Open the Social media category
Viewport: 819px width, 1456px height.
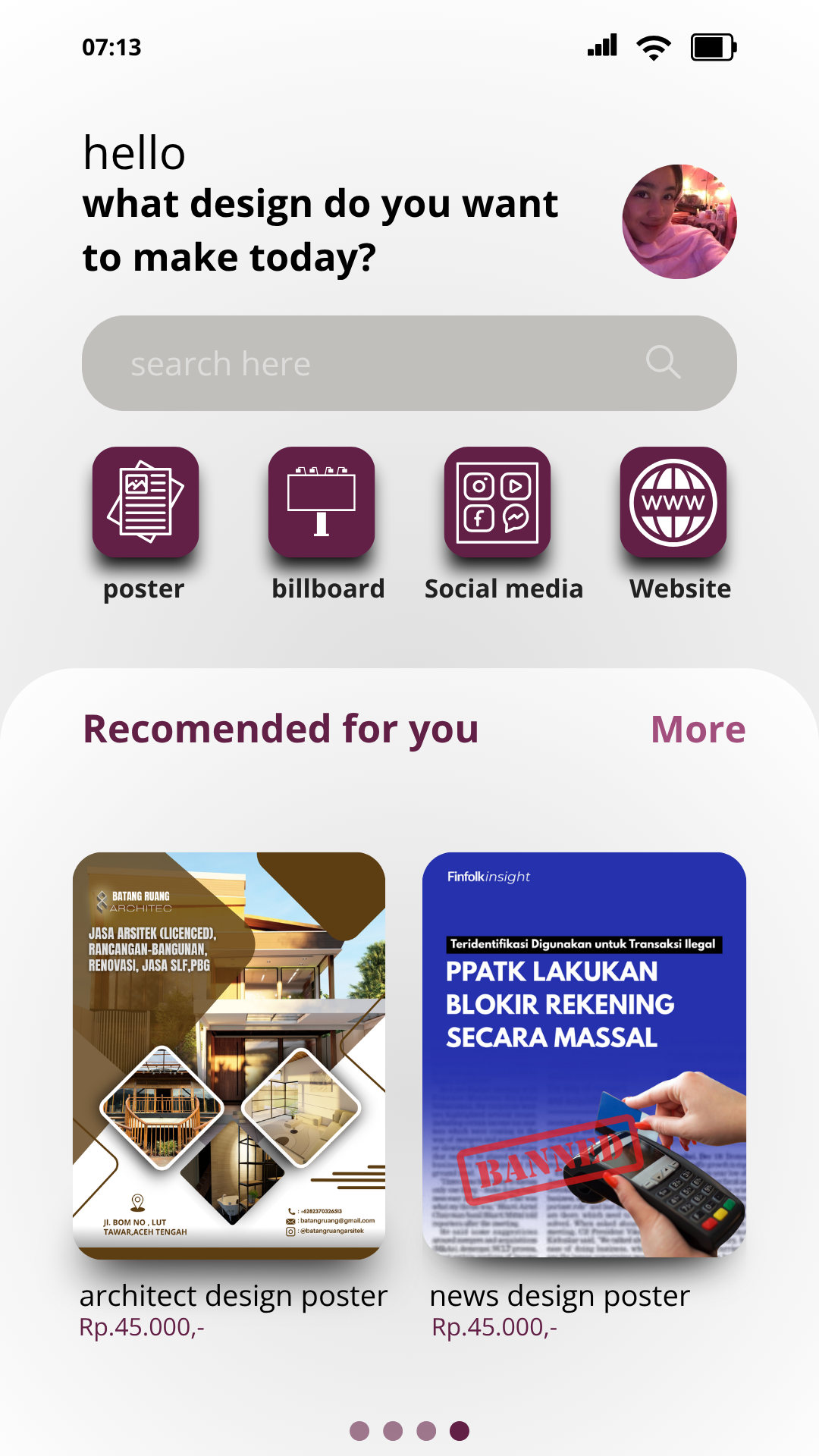[x=497, y=503]
